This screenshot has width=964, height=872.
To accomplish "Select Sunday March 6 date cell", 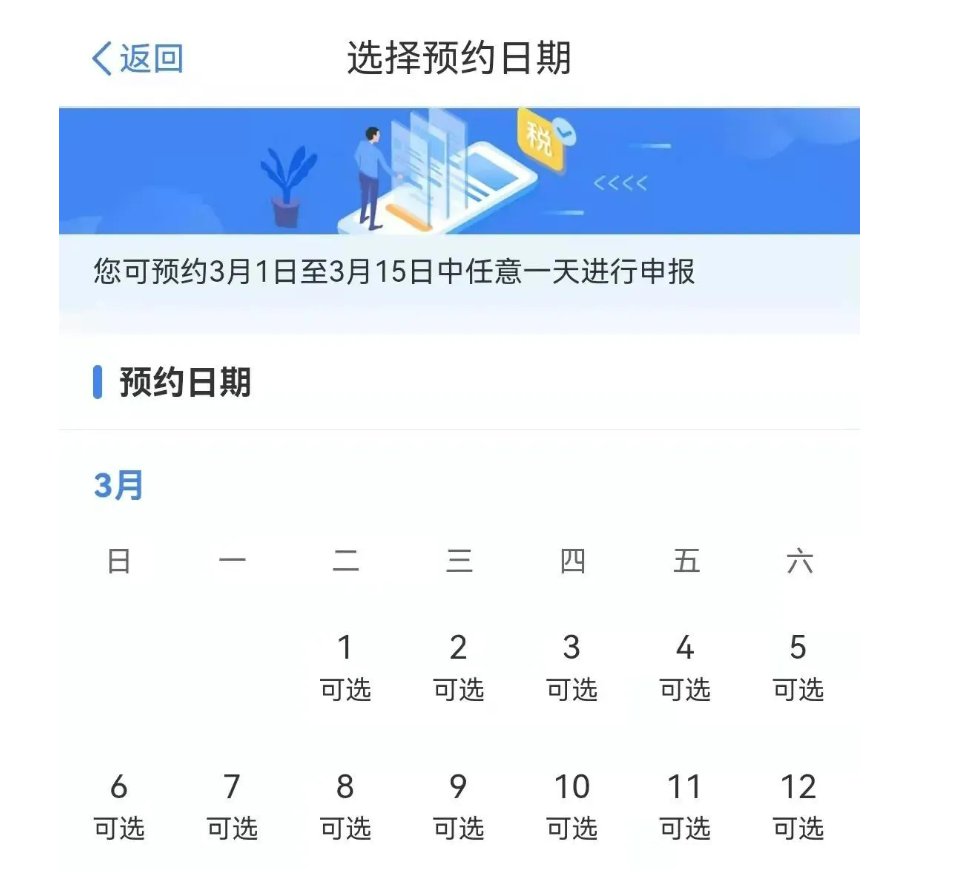I will coord(119,805).
